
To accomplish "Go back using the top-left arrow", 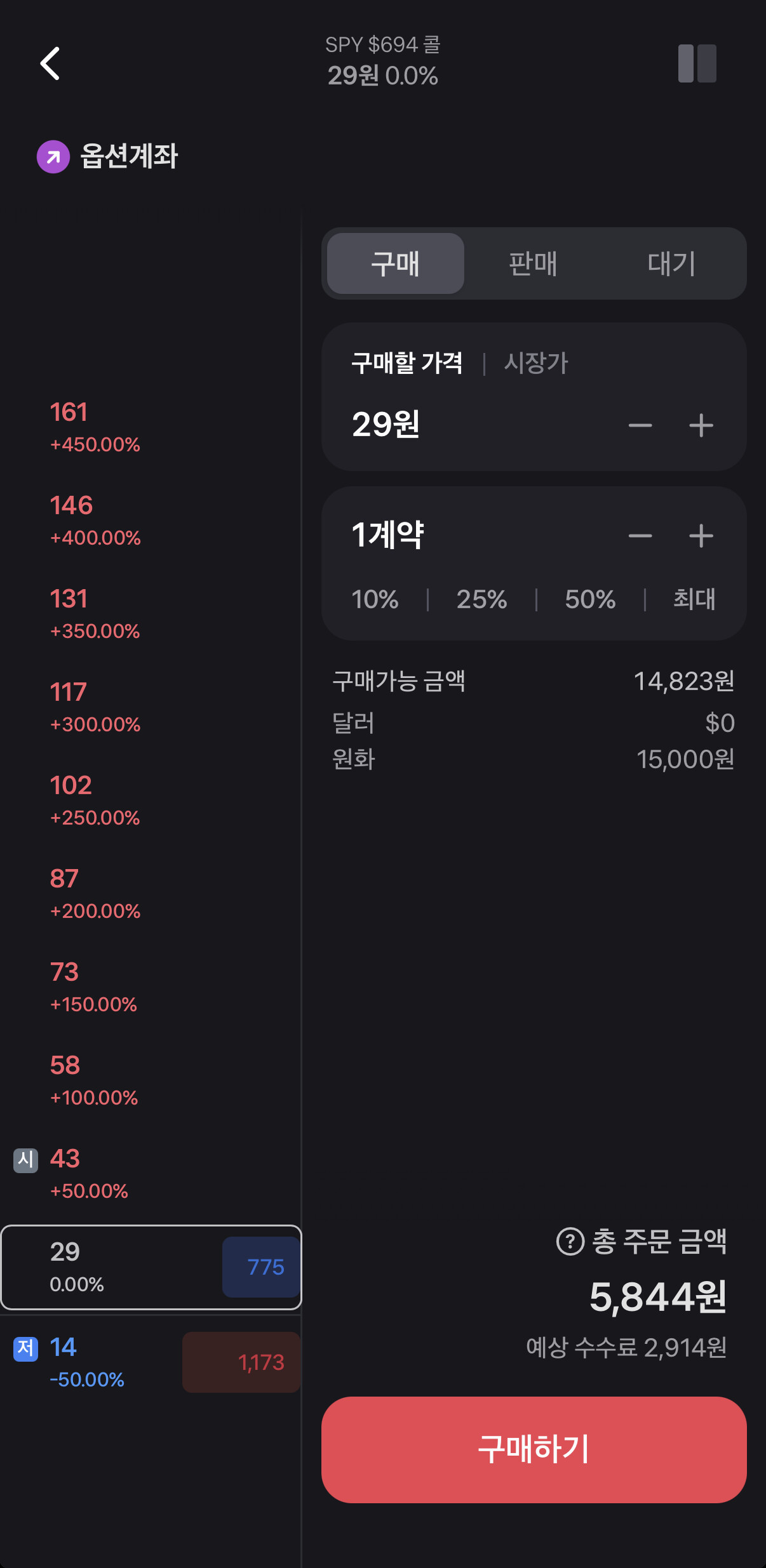I will pyautogui.click(x=50, y=63).
